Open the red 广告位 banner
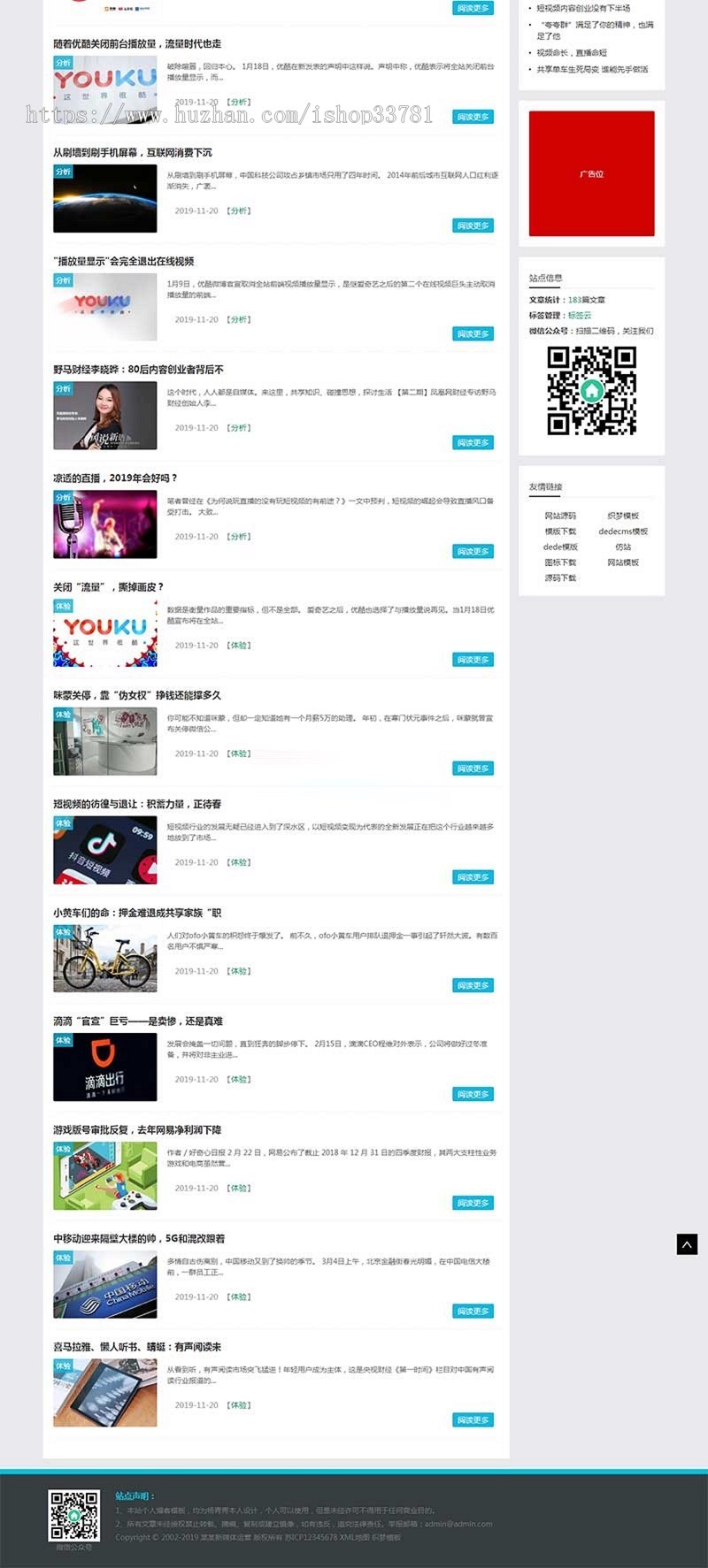The width and height of the screenshot is (708, 1568). point(591,173)
